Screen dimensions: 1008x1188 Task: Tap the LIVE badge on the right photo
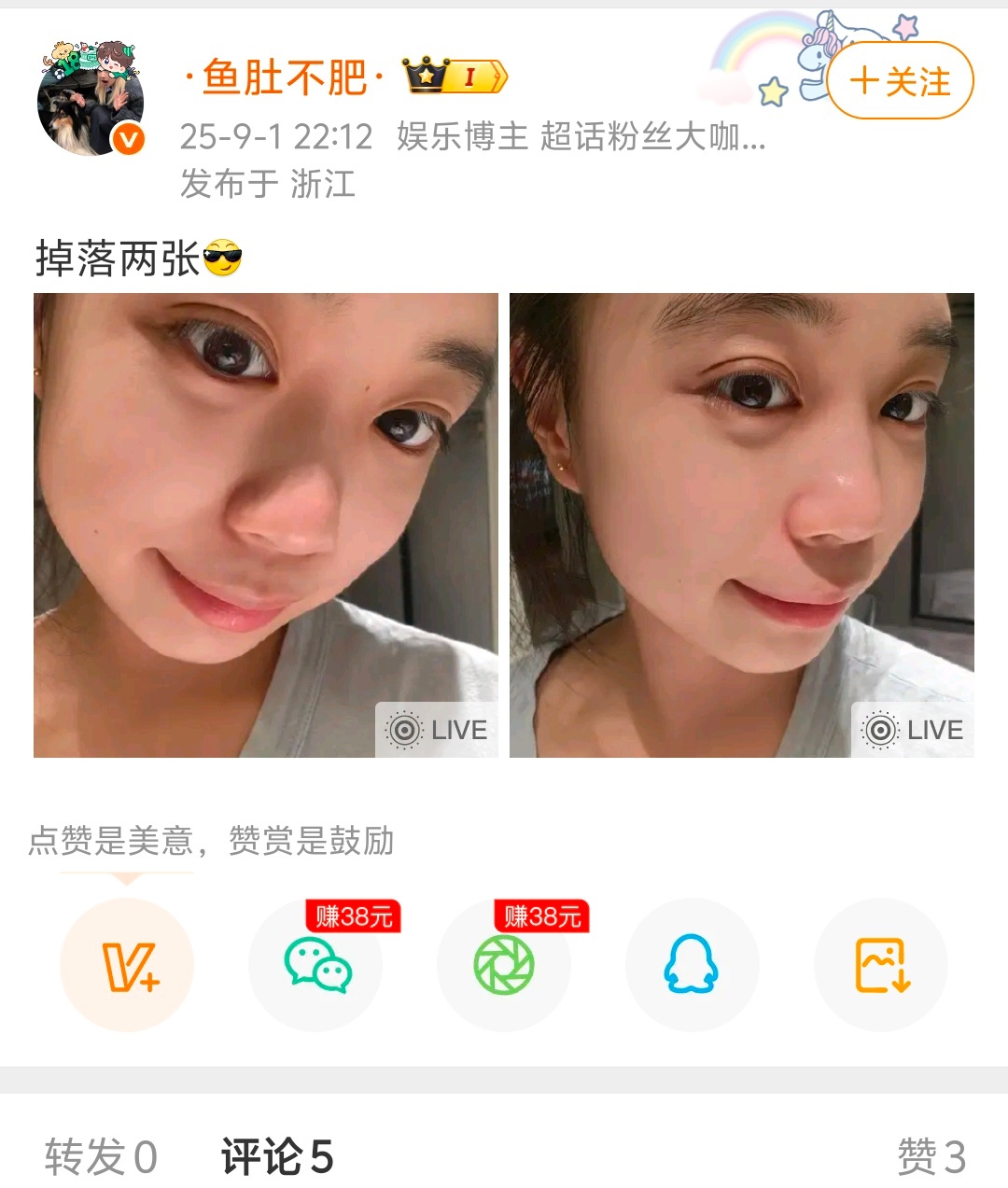(912, 731)
